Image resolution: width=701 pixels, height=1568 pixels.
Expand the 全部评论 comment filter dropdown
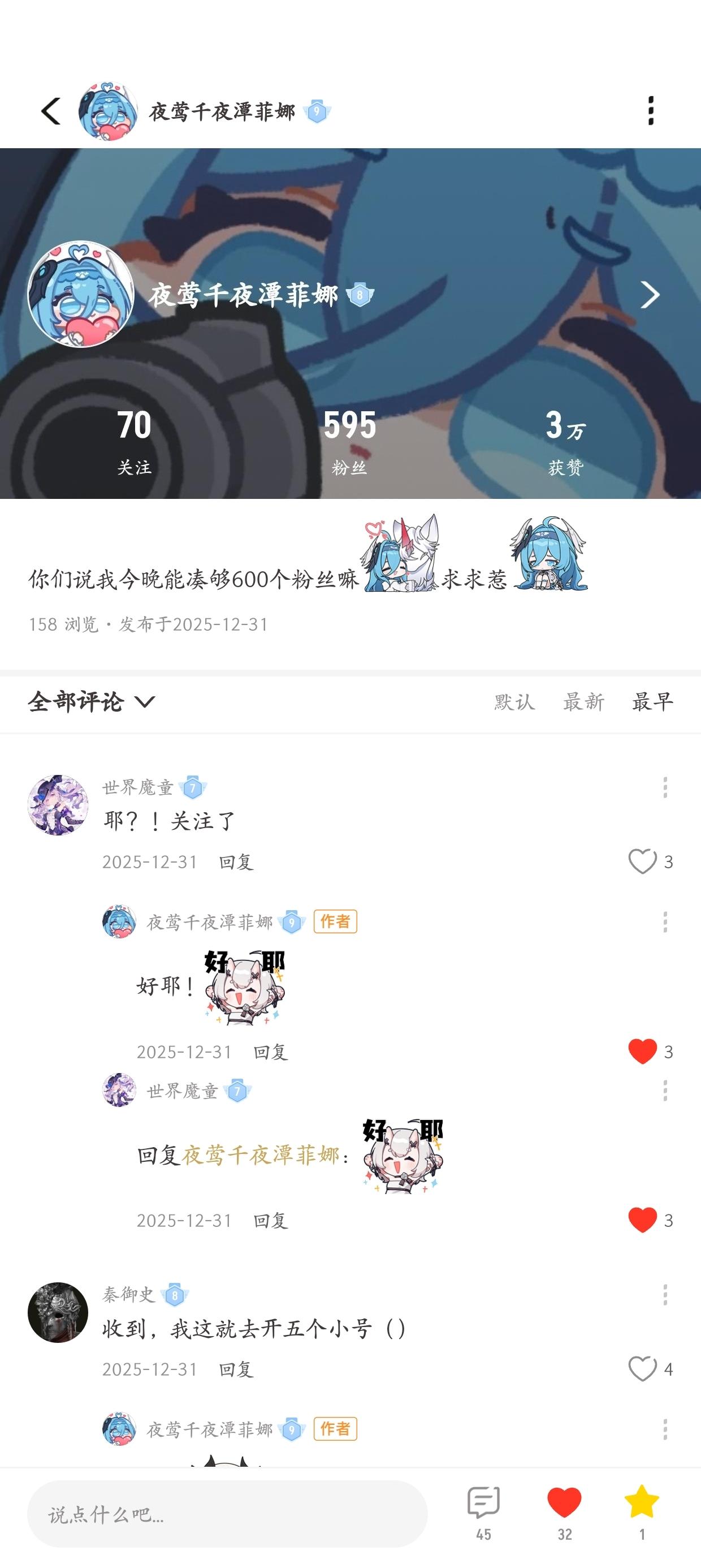91,702
